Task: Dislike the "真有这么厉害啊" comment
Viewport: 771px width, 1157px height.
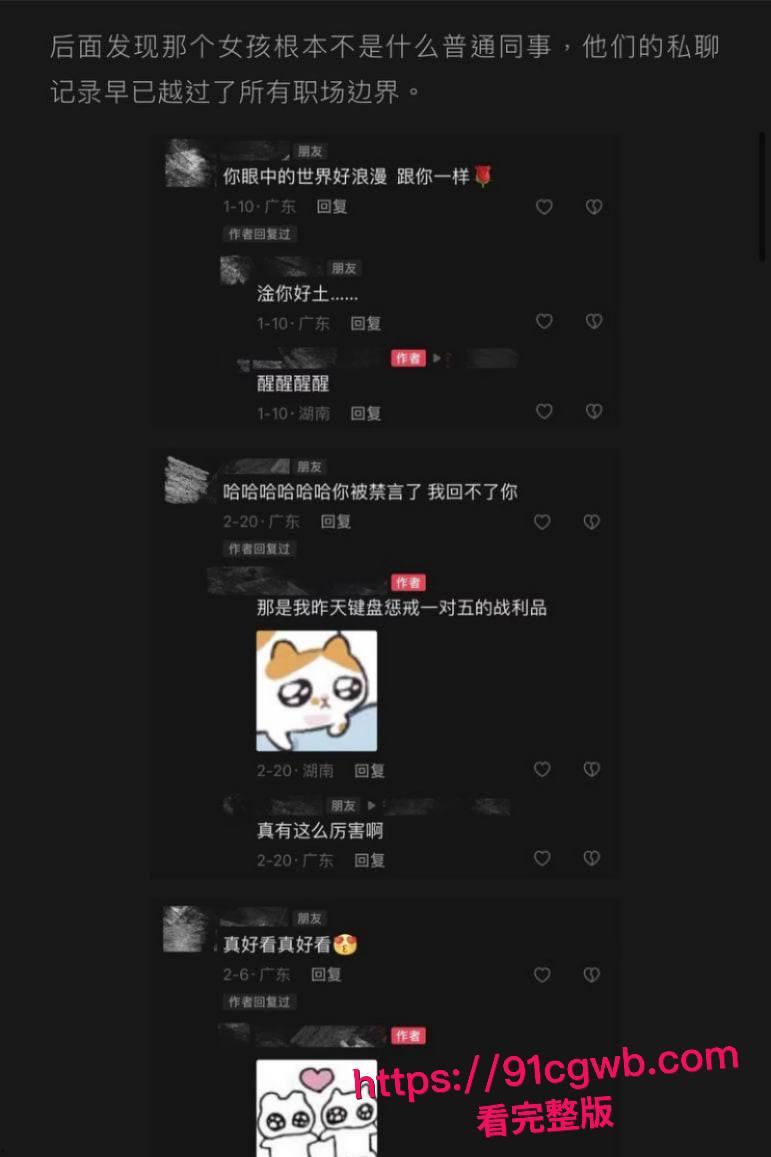Action: (591, 858)
